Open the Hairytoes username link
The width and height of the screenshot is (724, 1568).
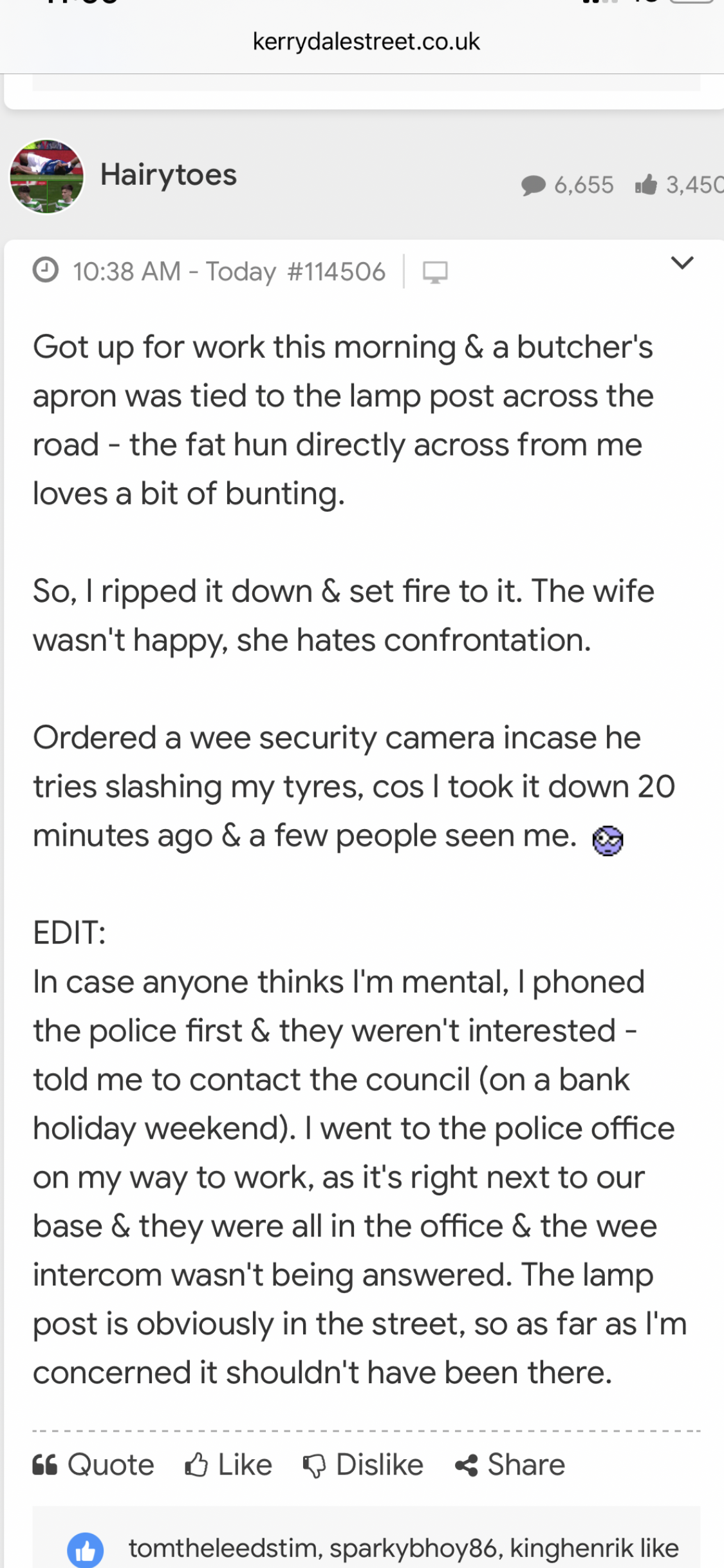[x=169, y=174]
